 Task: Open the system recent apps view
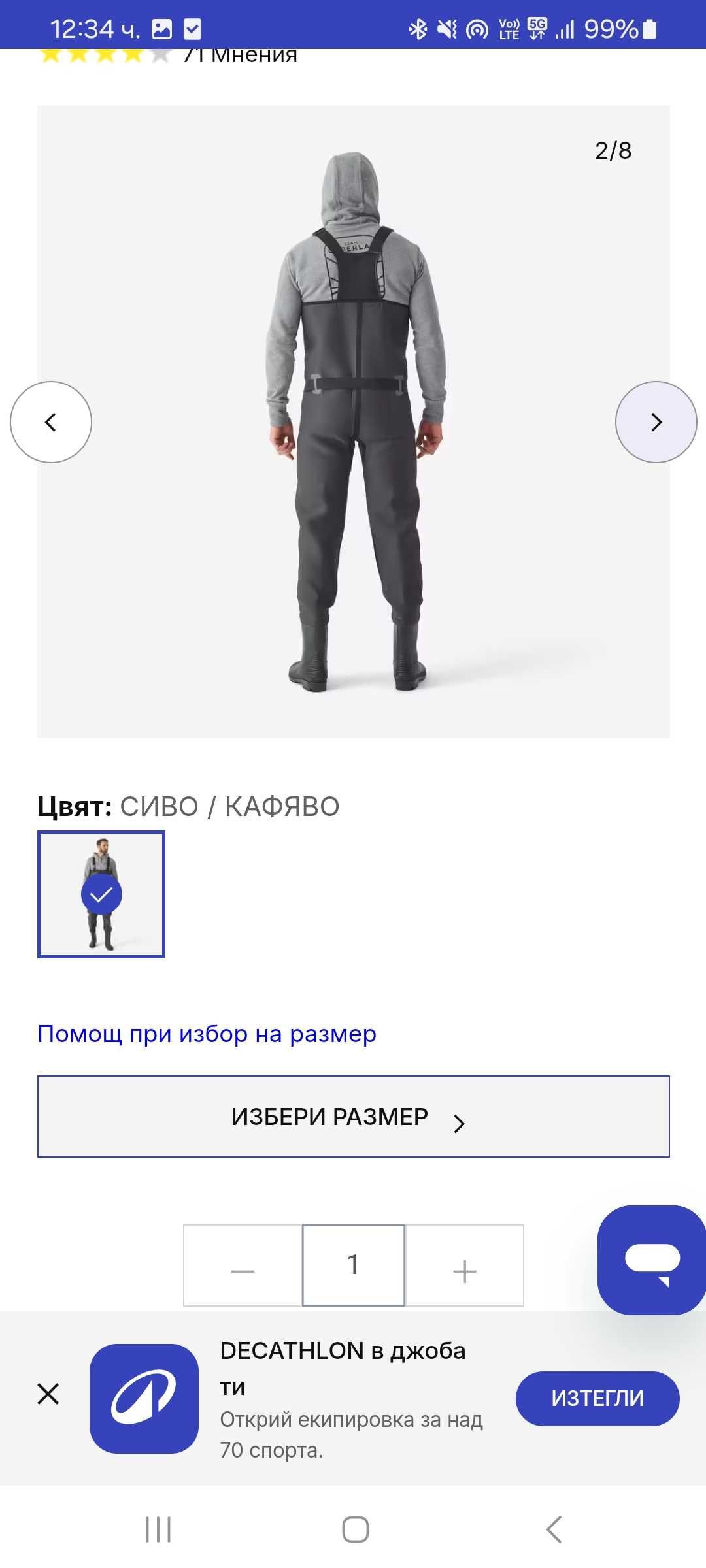point(158,1529)
